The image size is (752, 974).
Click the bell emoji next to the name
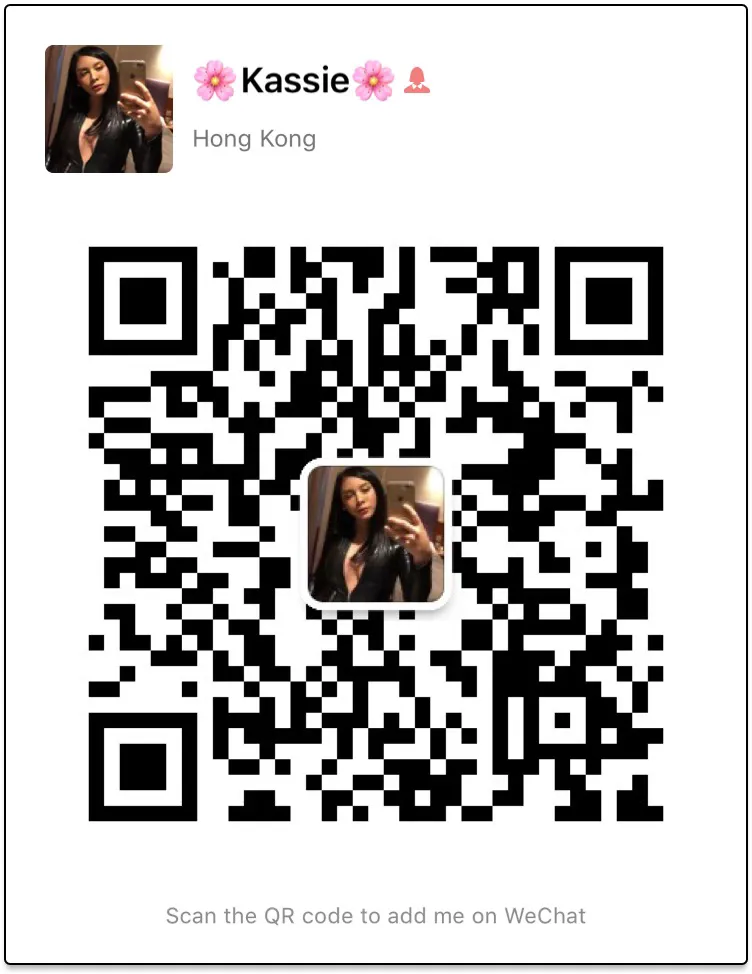[417, 80]
